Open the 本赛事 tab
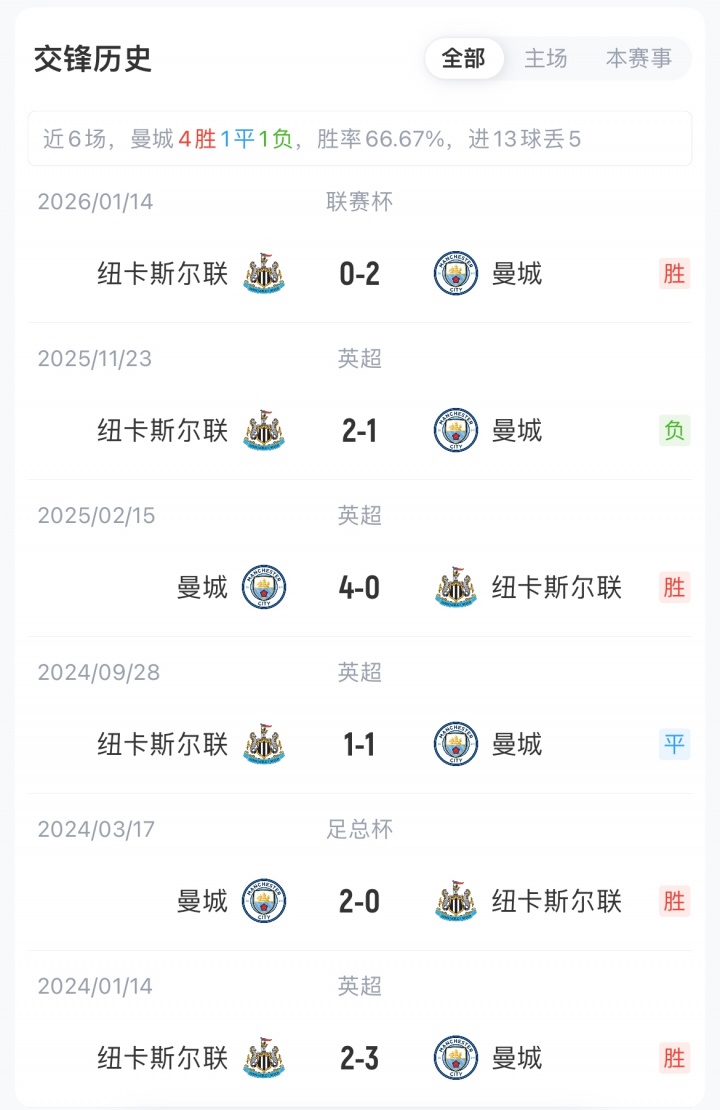The width and height of the screenshot is (720, 1110). coord(639,58)
